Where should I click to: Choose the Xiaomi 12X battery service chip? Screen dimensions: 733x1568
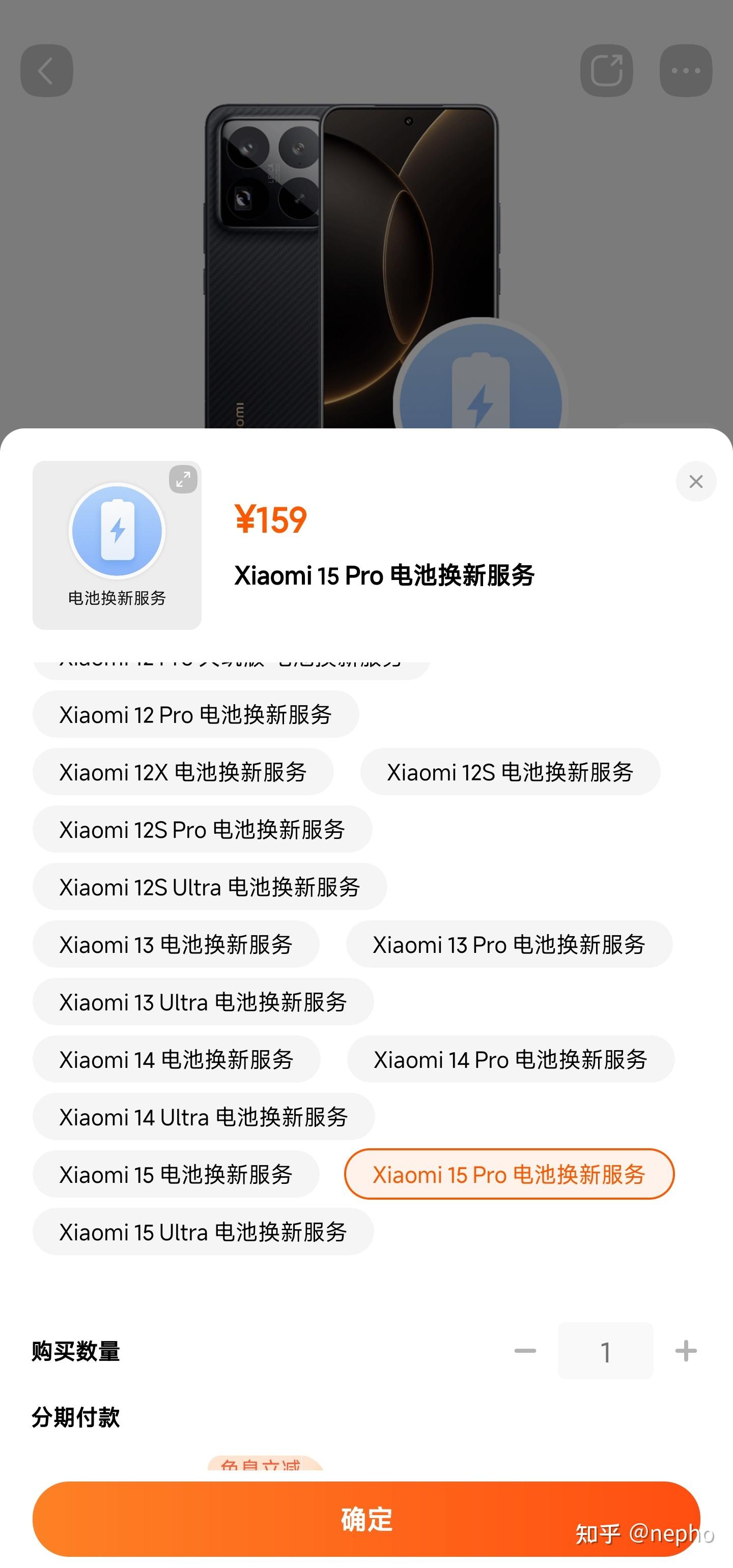[183, 772]
